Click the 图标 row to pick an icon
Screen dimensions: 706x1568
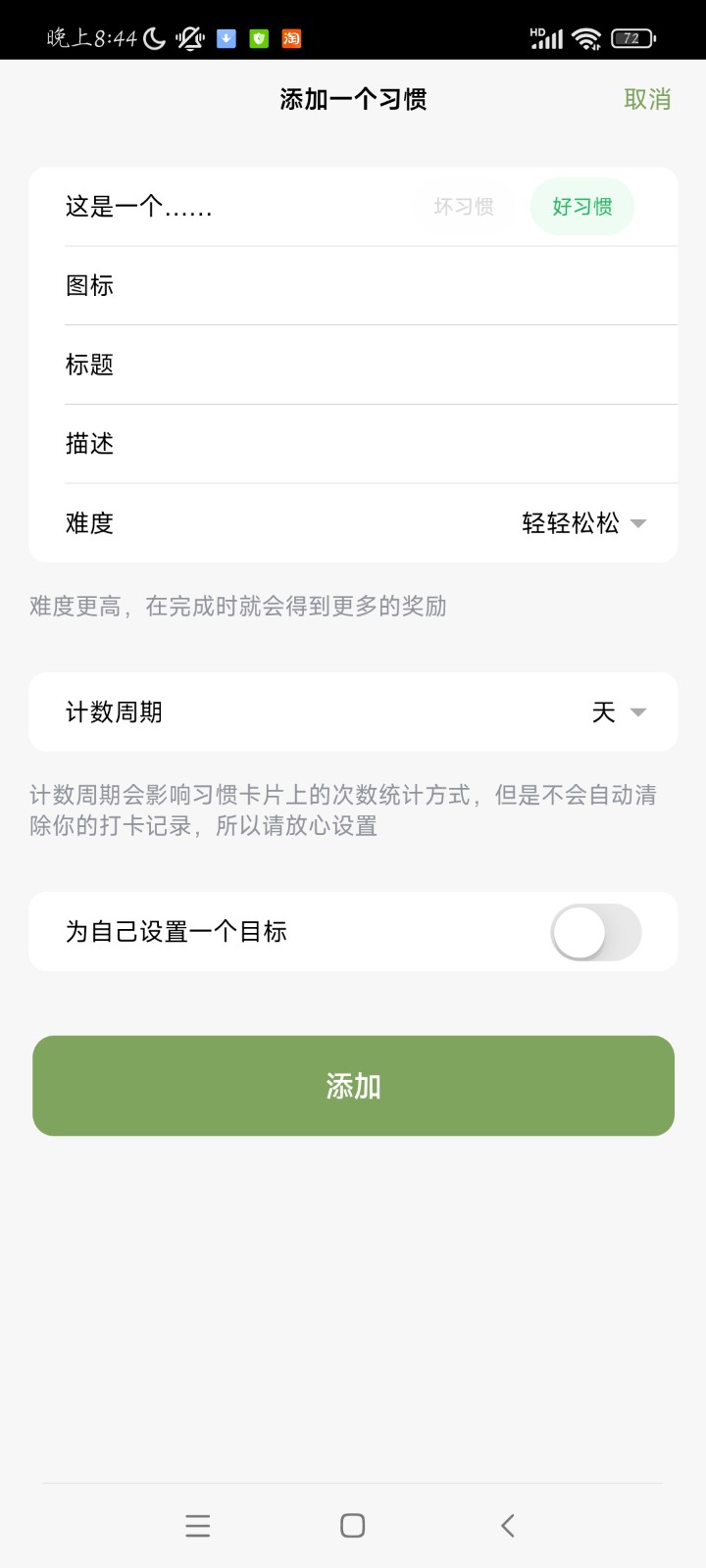tap(353, 285)
